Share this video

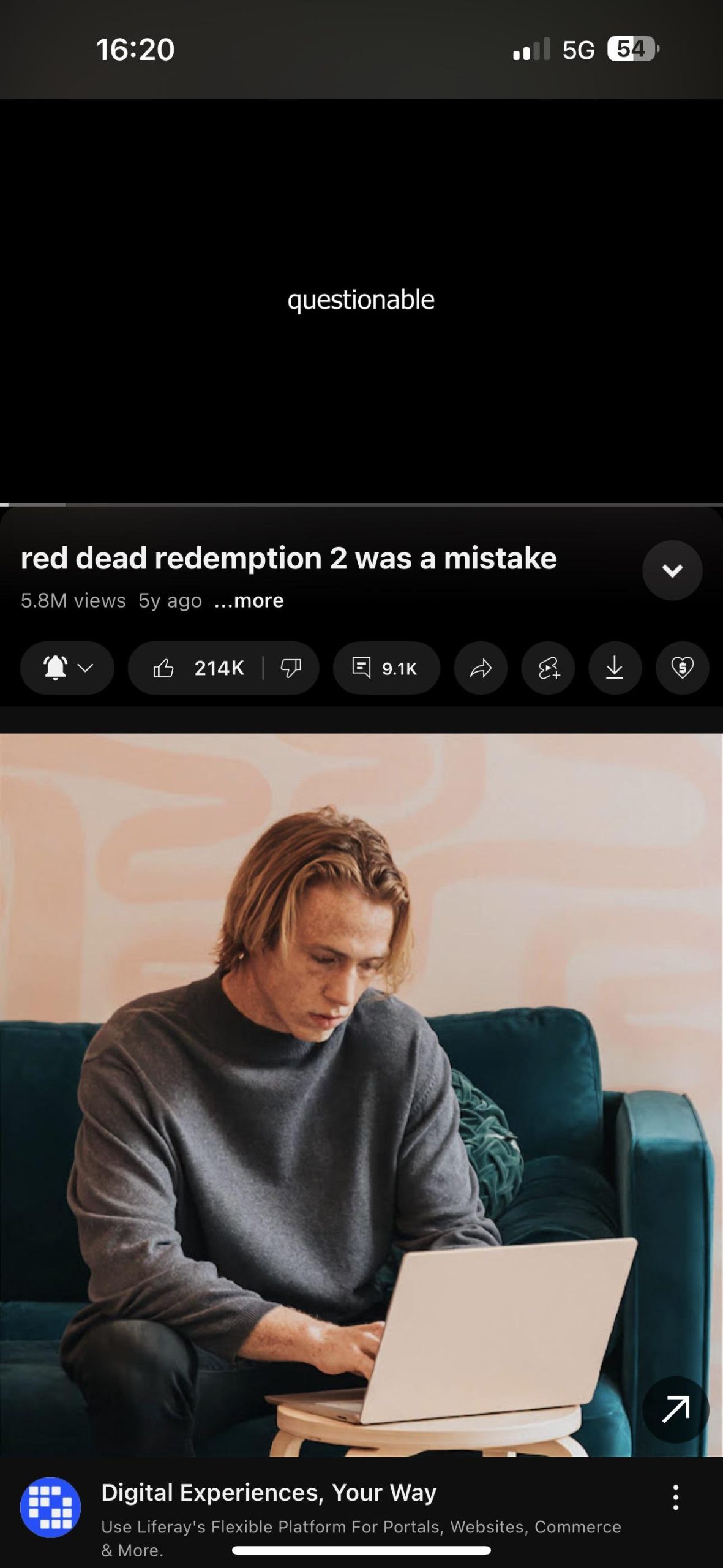(481, 668)
